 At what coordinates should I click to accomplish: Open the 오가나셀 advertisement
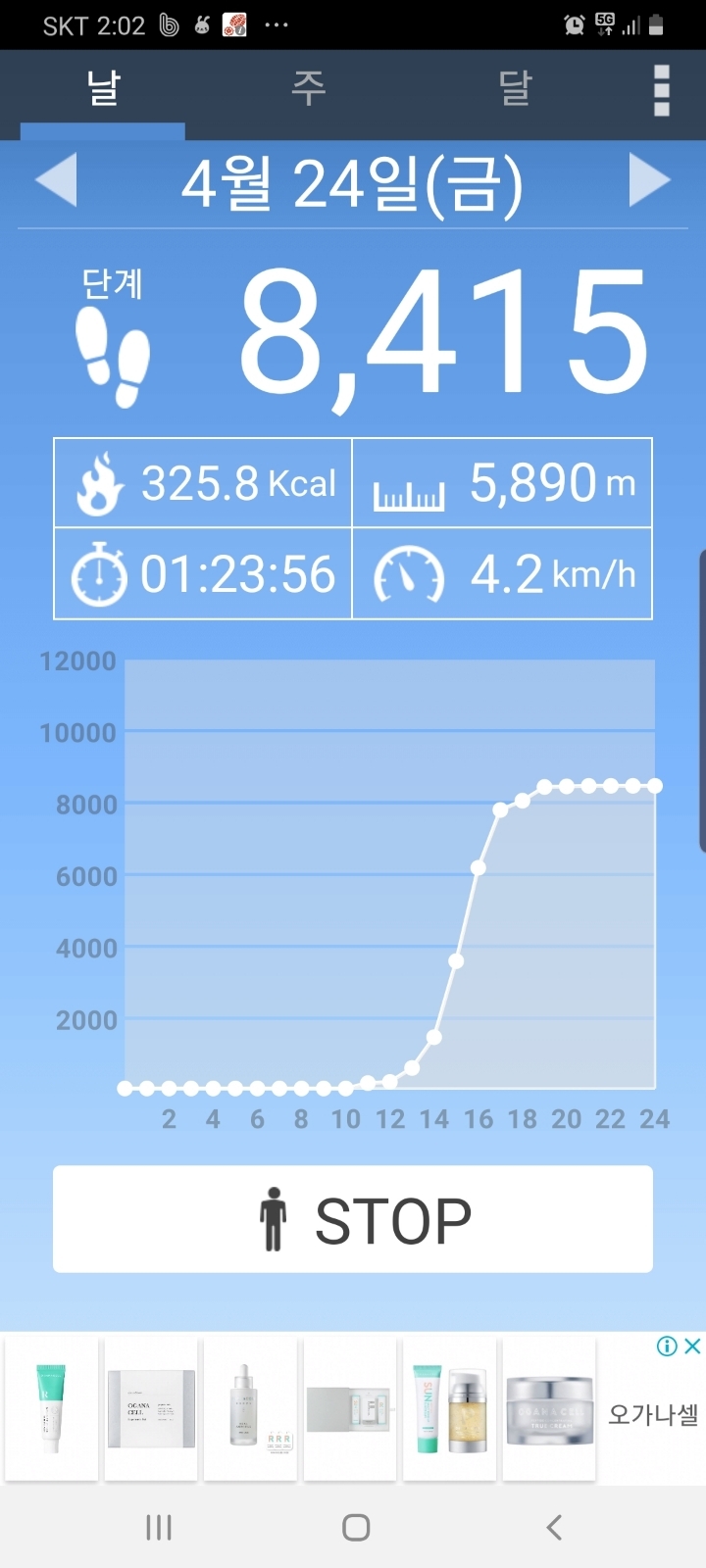(652, 1414)
